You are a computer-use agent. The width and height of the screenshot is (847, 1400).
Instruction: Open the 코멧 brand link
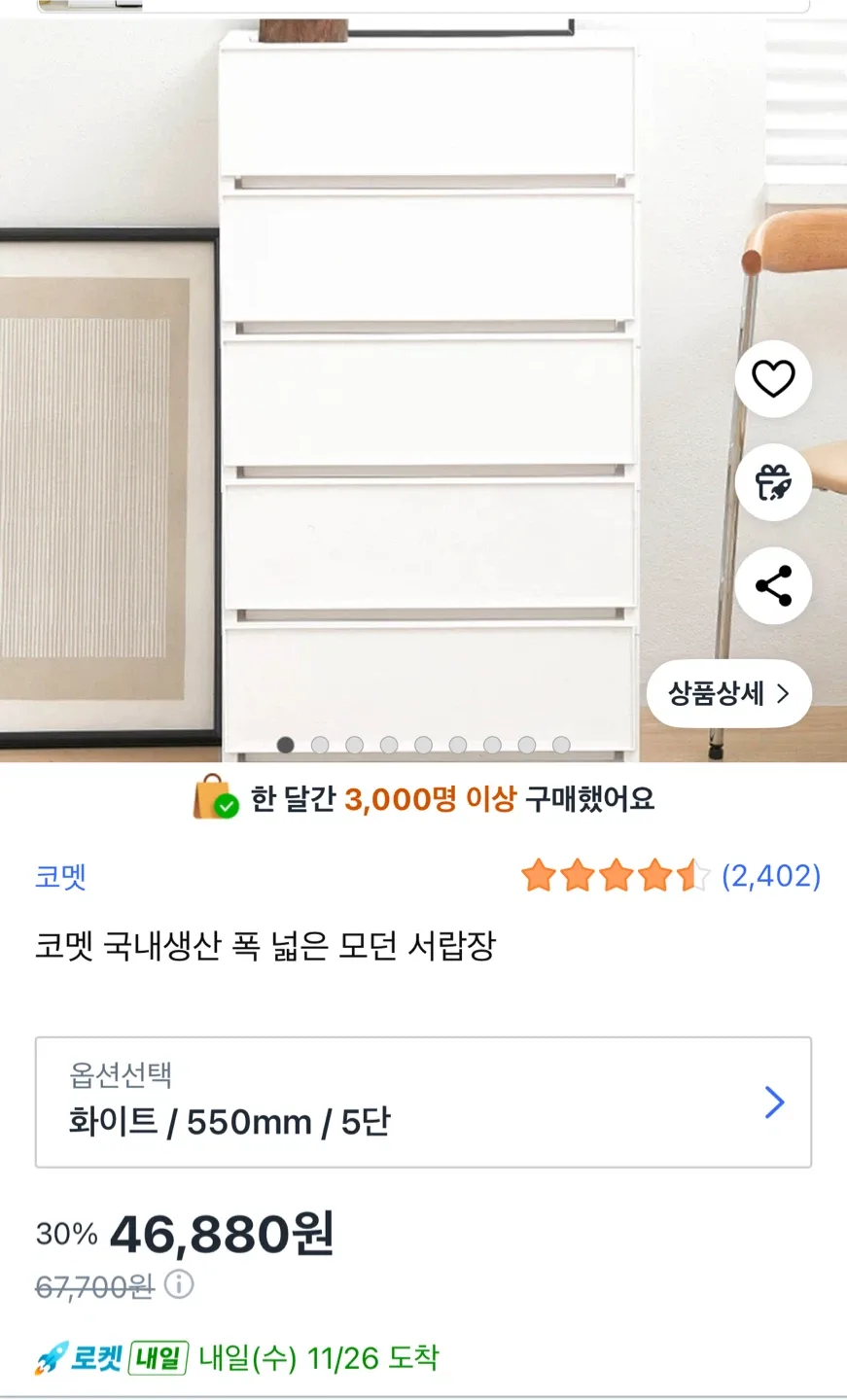coord(60,876)
